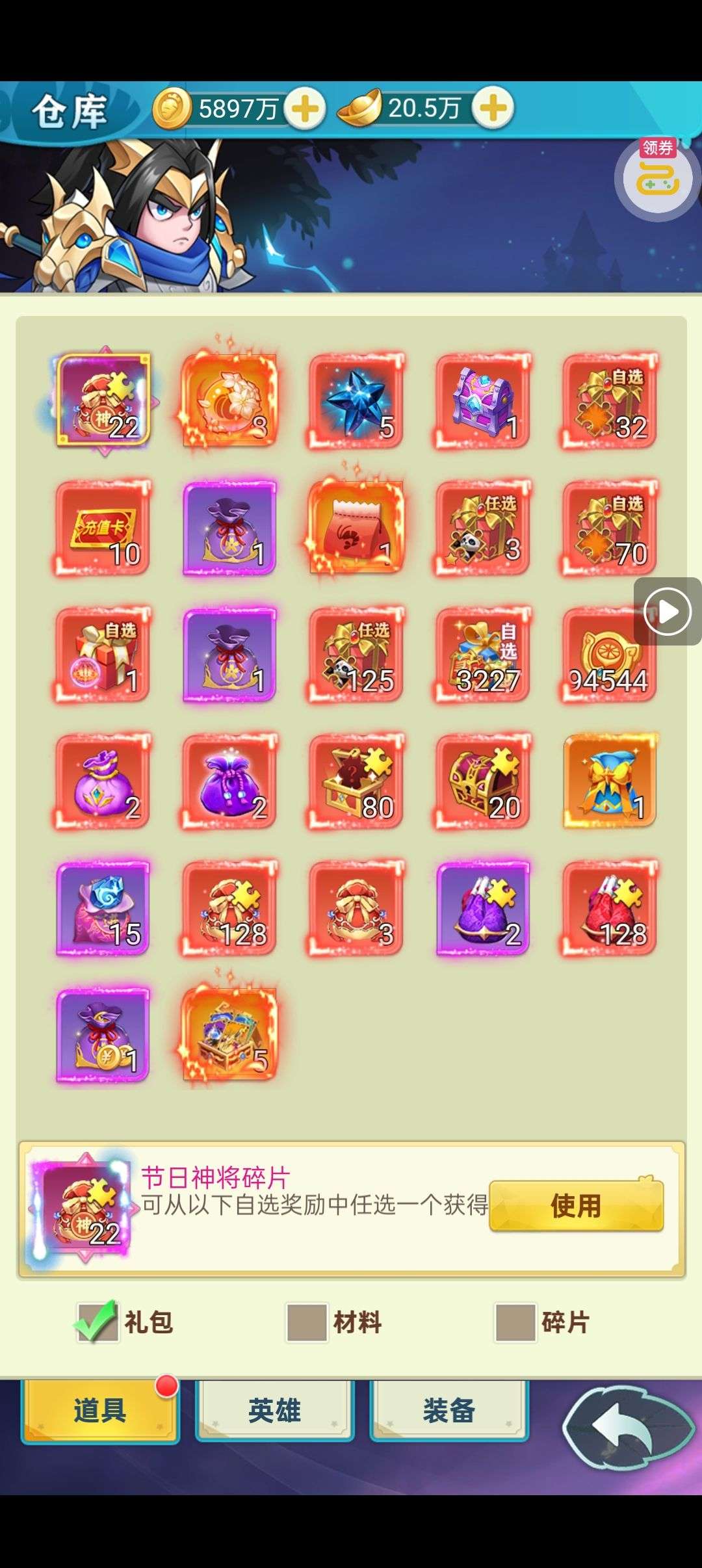Check the 碎片 filter checkbox
Image resolution: width=702 pixels, height=1568 pixels.
(x=515, y=1322)
